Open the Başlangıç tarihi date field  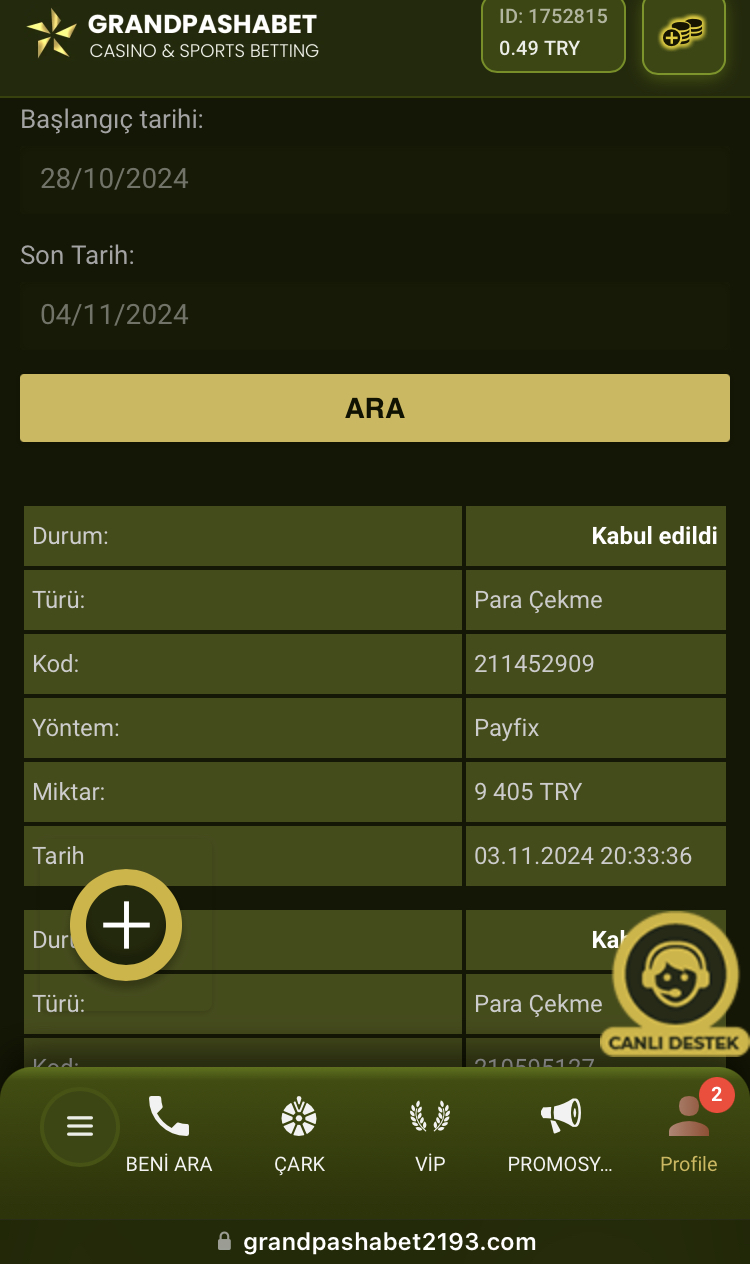[x=374, y=179]
